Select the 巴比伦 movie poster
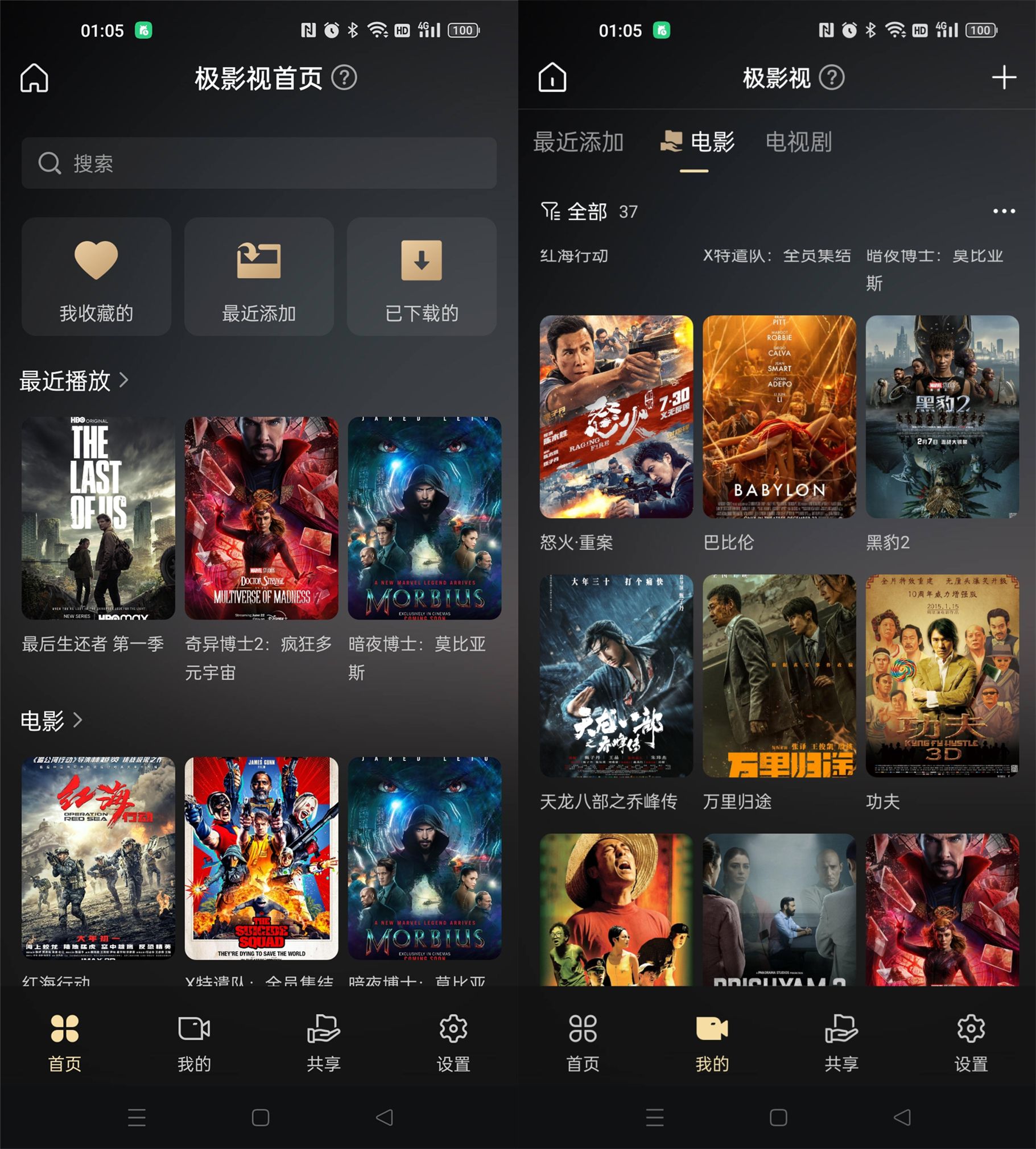 [x=779, y=416]
